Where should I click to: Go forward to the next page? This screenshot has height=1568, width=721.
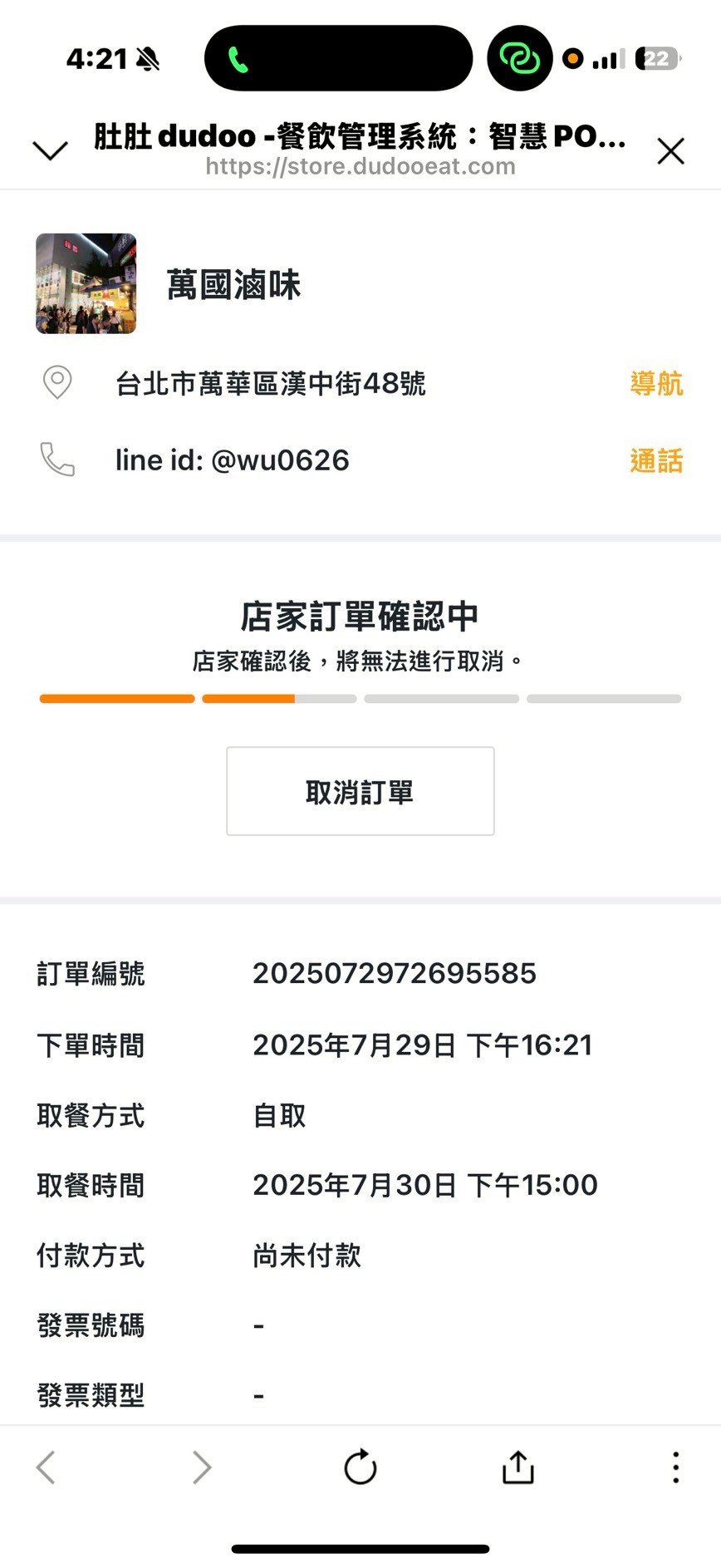[x=202, y=1467]
